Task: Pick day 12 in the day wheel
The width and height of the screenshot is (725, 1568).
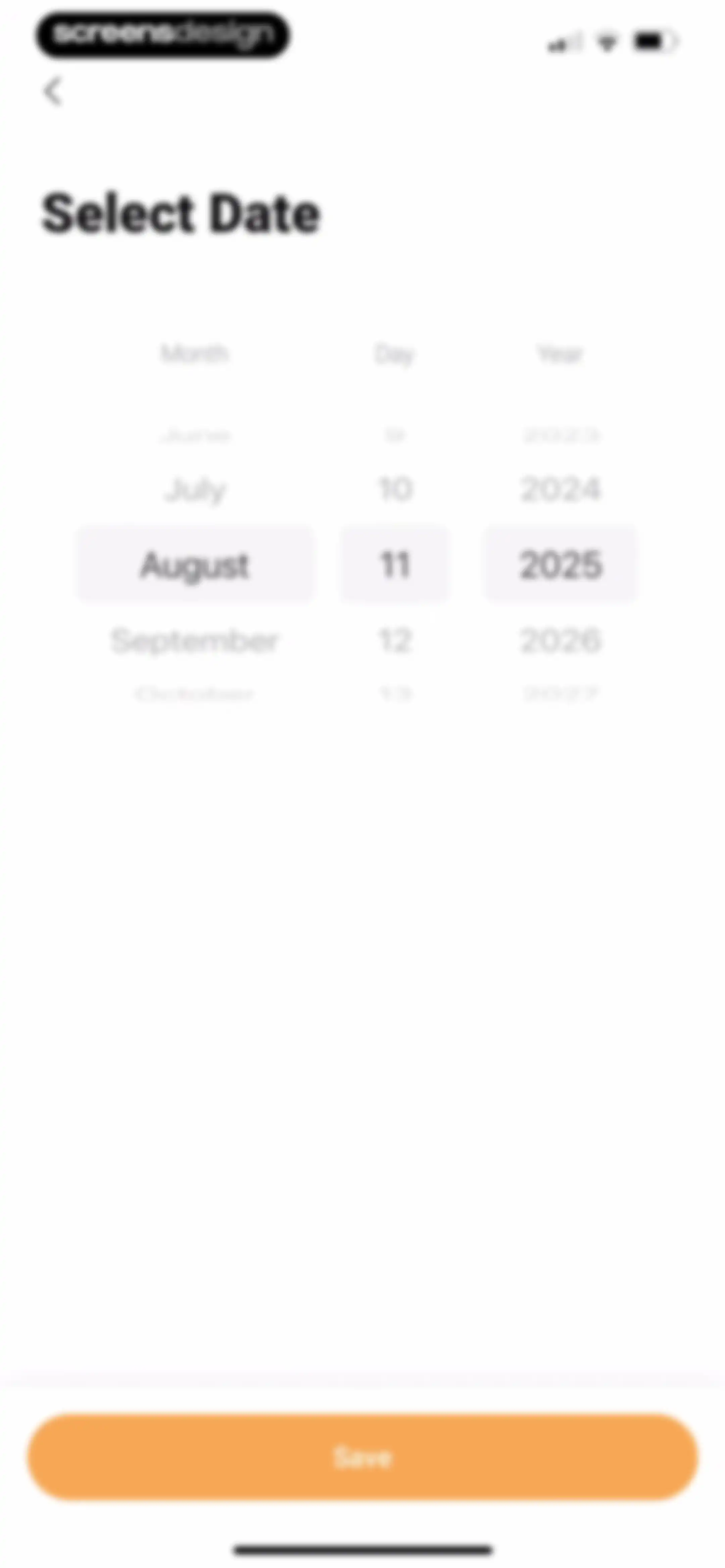Action: coord(395,640)
